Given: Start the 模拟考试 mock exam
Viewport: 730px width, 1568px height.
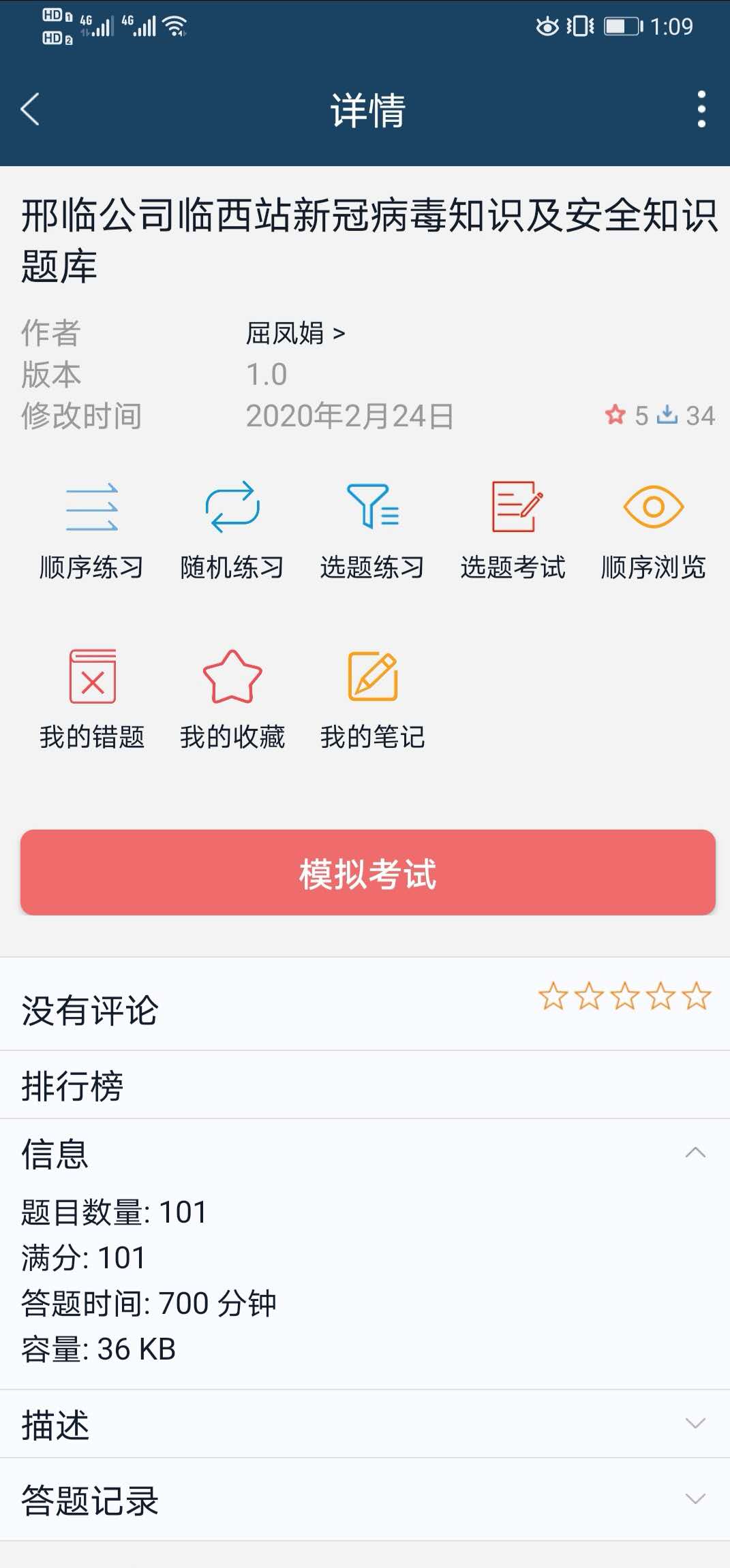Looking at the screenshot, I should (x=368, y=873).
